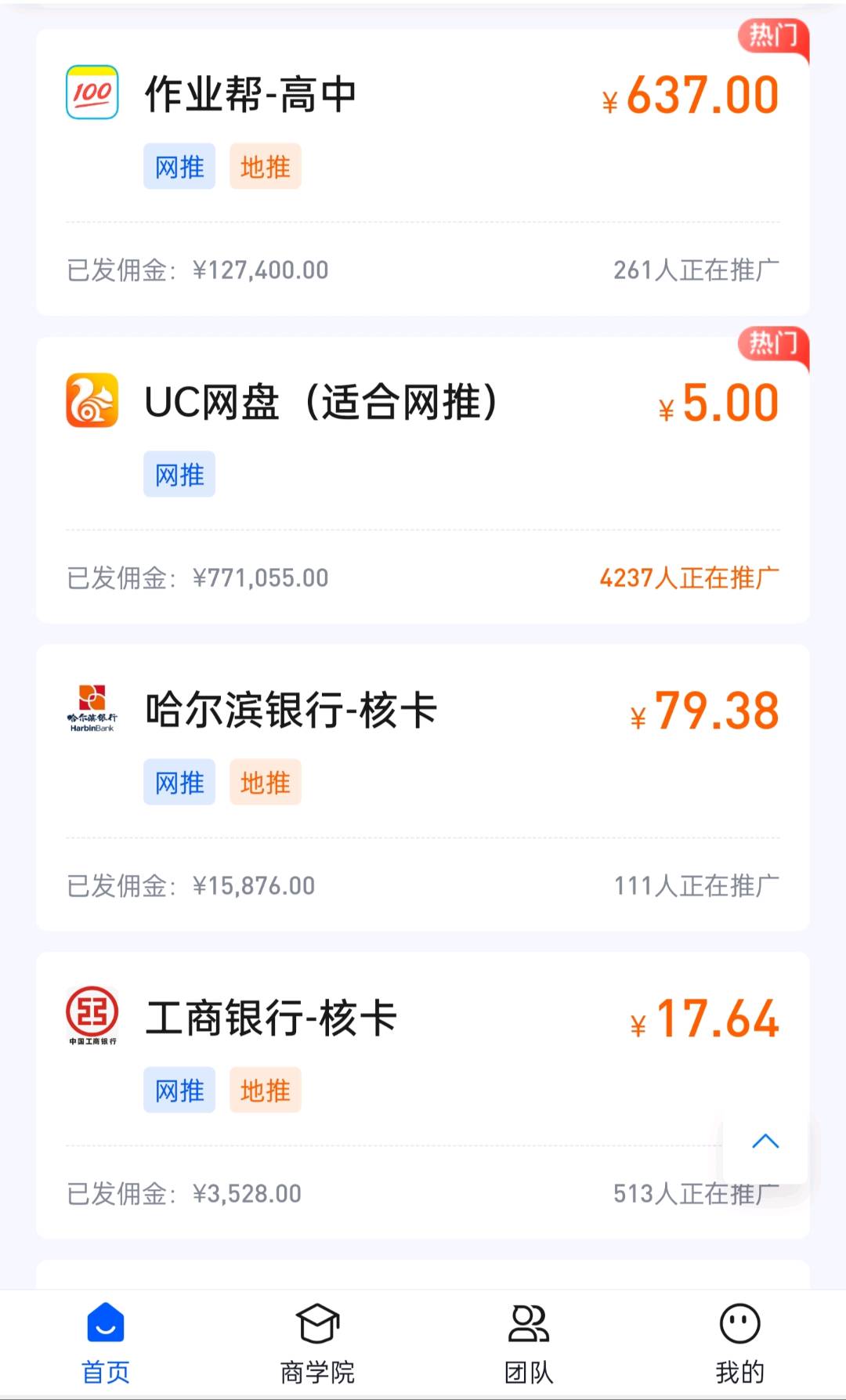
Task: Open the 工商银行-核卡 card
Action: click(423, 1096)
